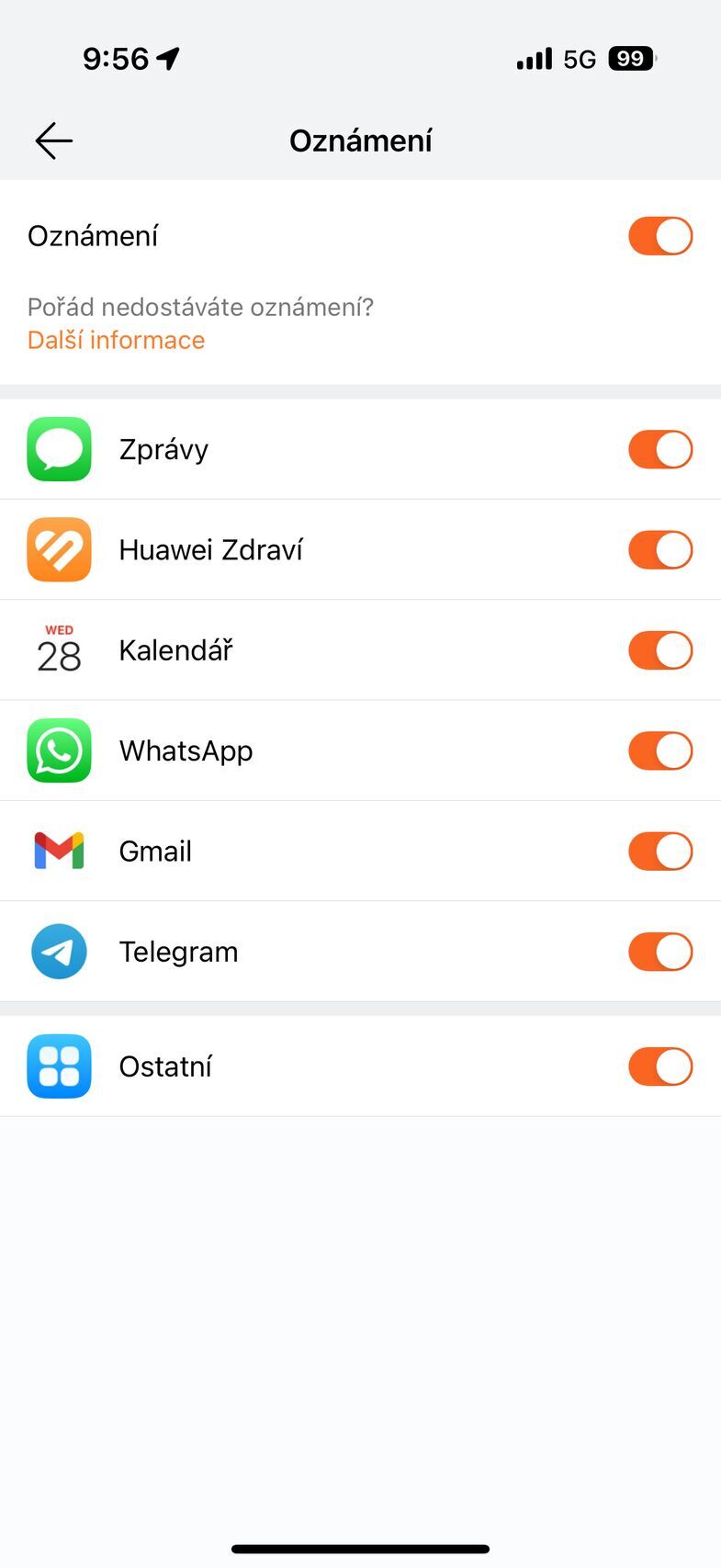Click the Gmail envelope icon
Screen dimensions: 721x1568
coord(59,851)
